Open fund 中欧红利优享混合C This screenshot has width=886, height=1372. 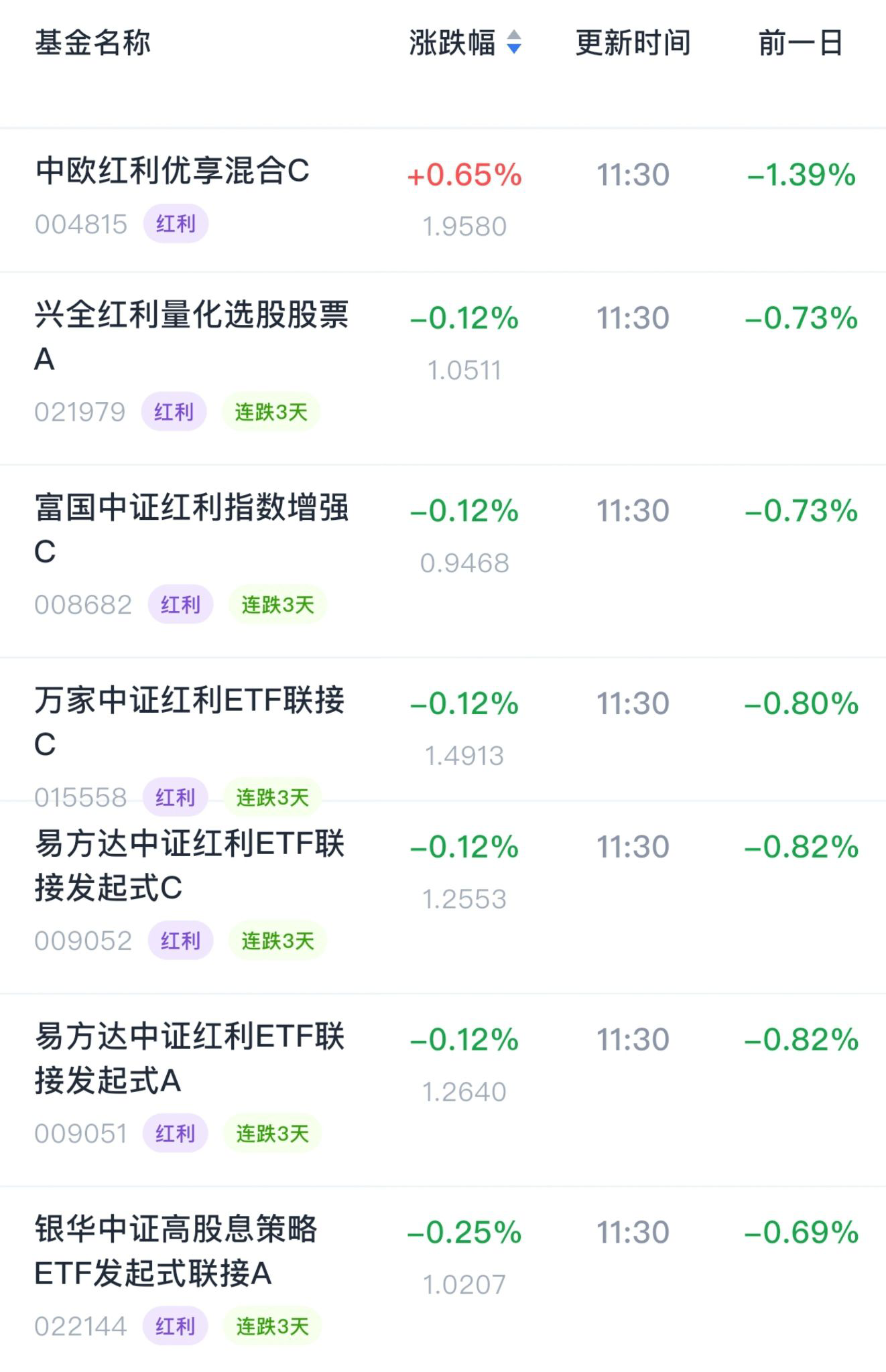(x=443, y=200)
